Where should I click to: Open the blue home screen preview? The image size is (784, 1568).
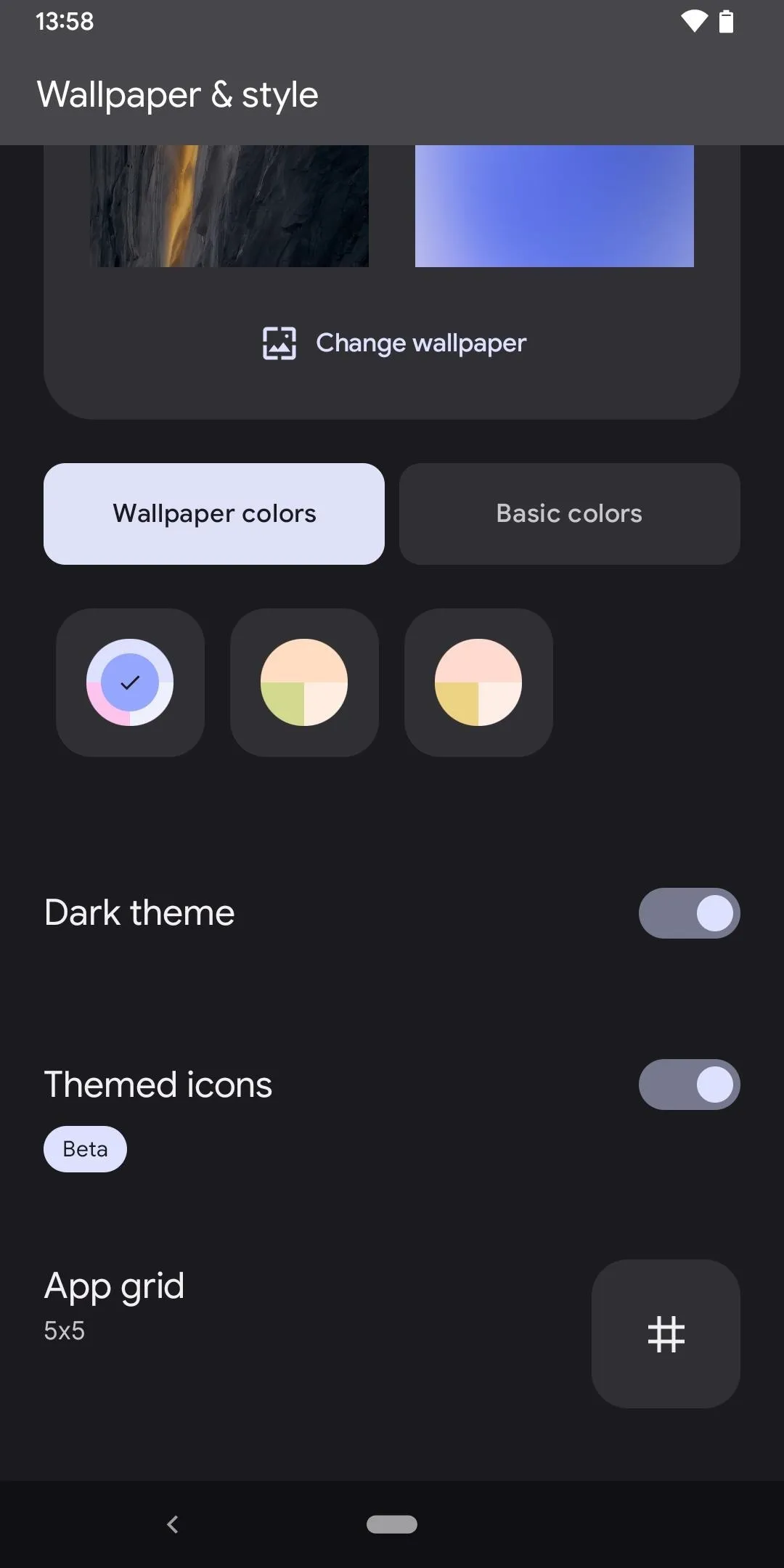pyautogui.click(x=555, y=206)
